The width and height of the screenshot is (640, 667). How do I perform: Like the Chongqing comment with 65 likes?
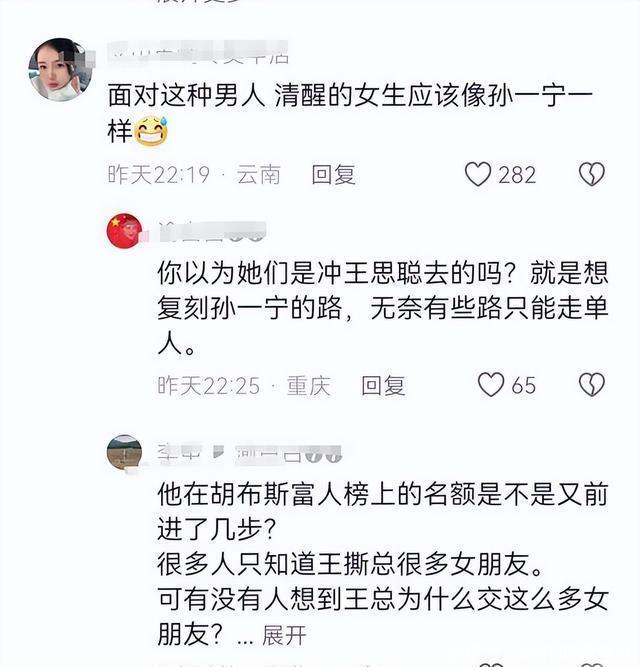tap(491, 385)
